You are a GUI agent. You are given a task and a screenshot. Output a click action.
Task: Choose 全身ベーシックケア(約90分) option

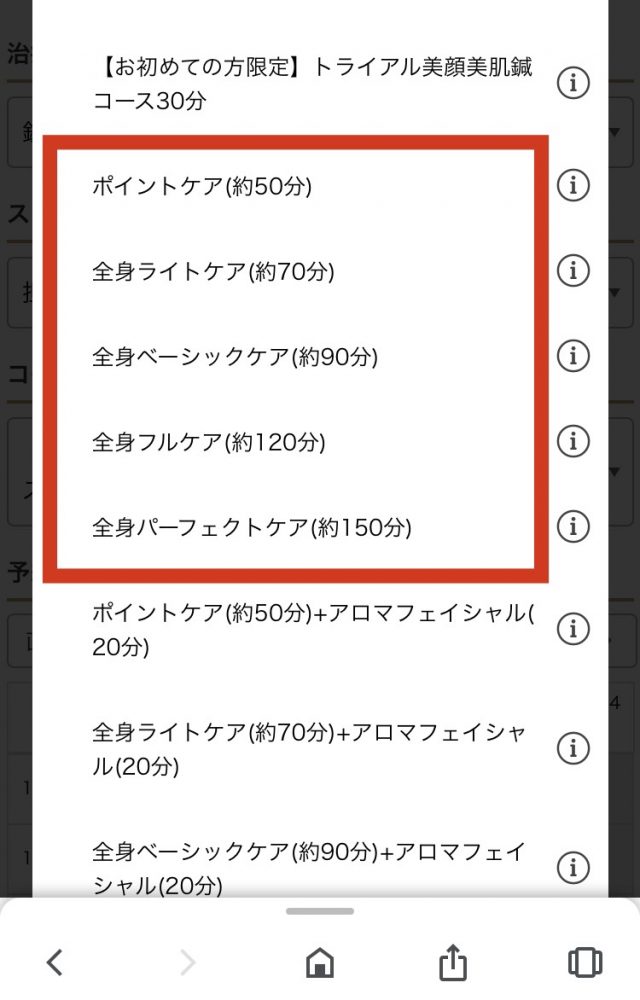click(x=235, y=356)
